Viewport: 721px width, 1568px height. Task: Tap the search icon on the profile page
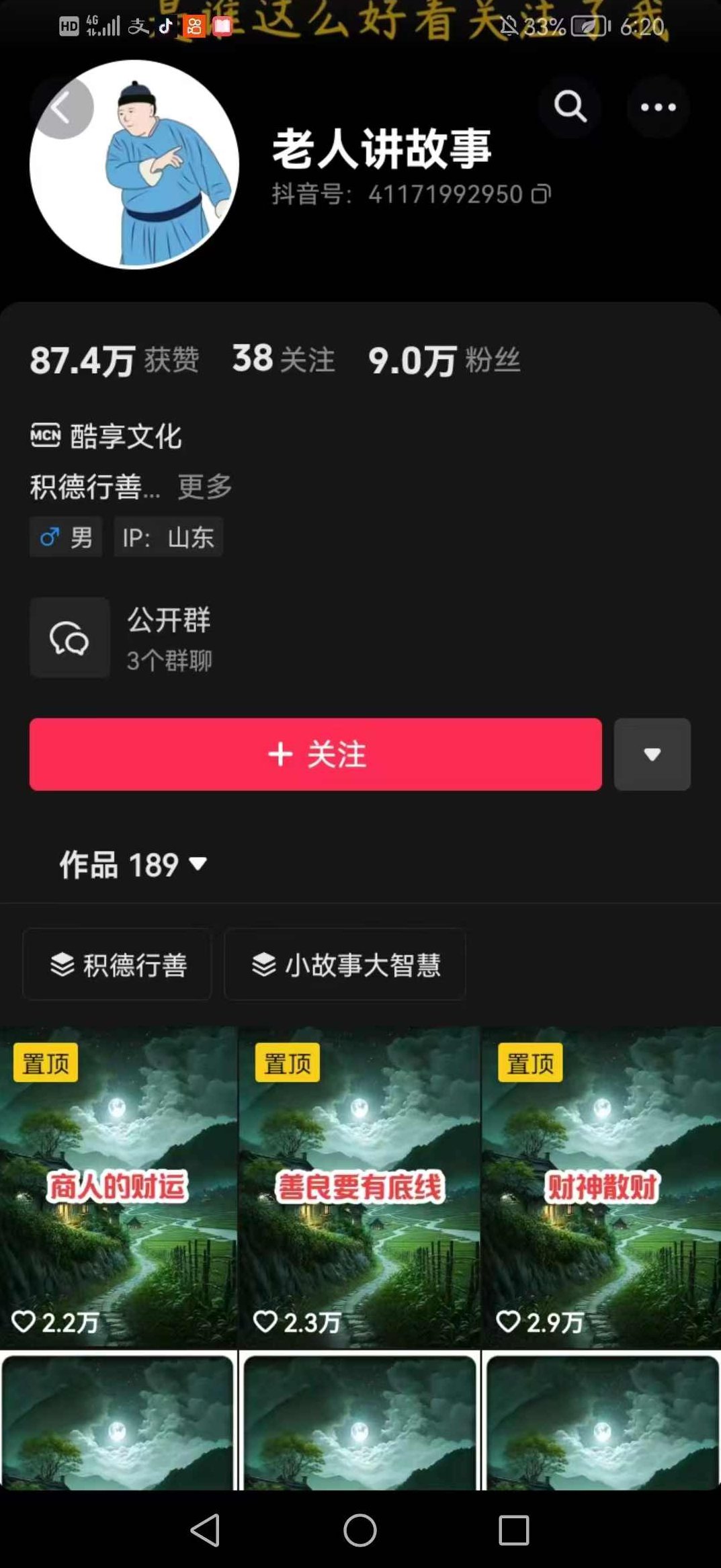tap(570, 107)
